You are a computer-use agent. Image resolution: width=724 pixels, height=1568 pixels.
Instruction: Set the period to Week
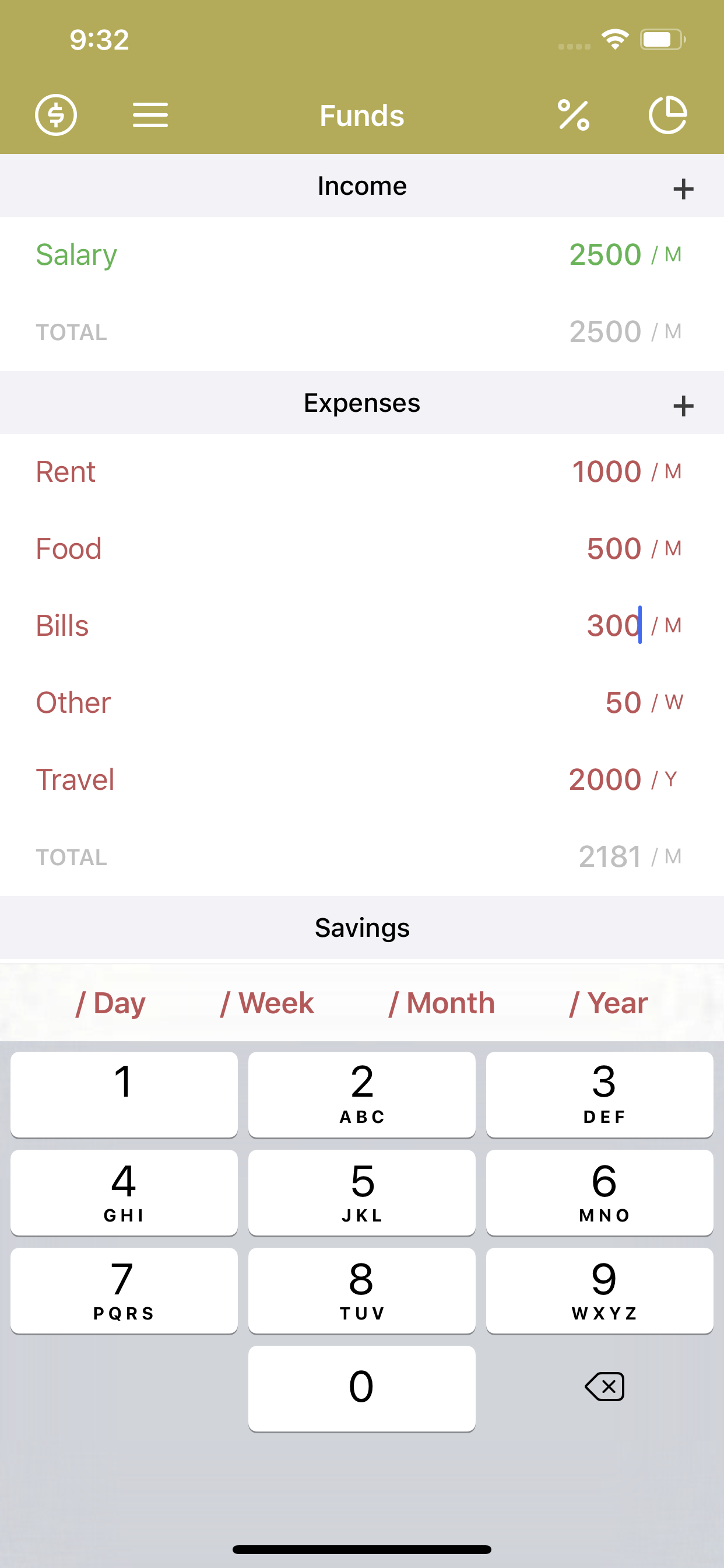[267, 1003]
